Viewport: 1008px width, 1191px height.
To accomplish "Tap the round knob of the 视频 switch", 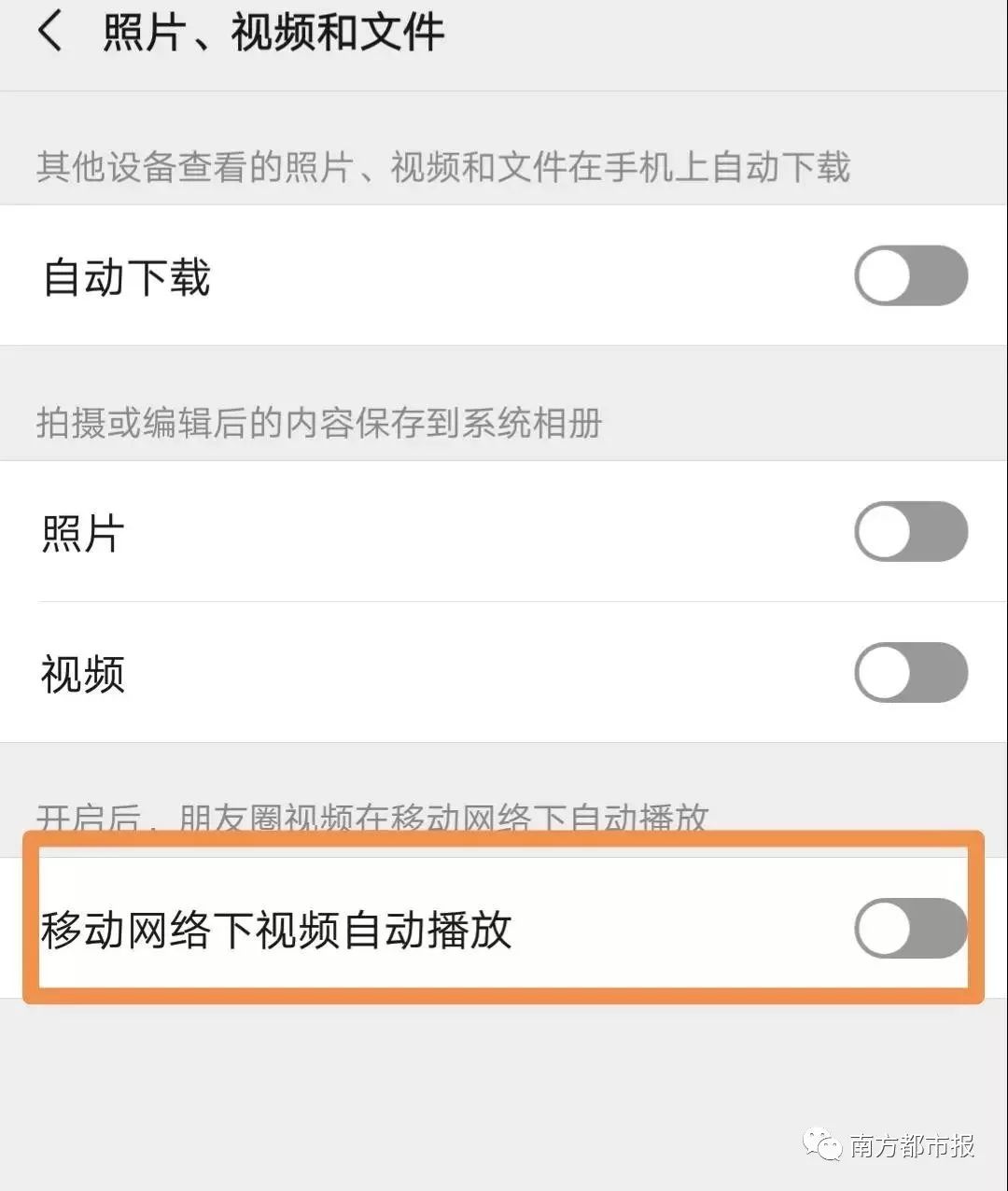I will [882, 672].
